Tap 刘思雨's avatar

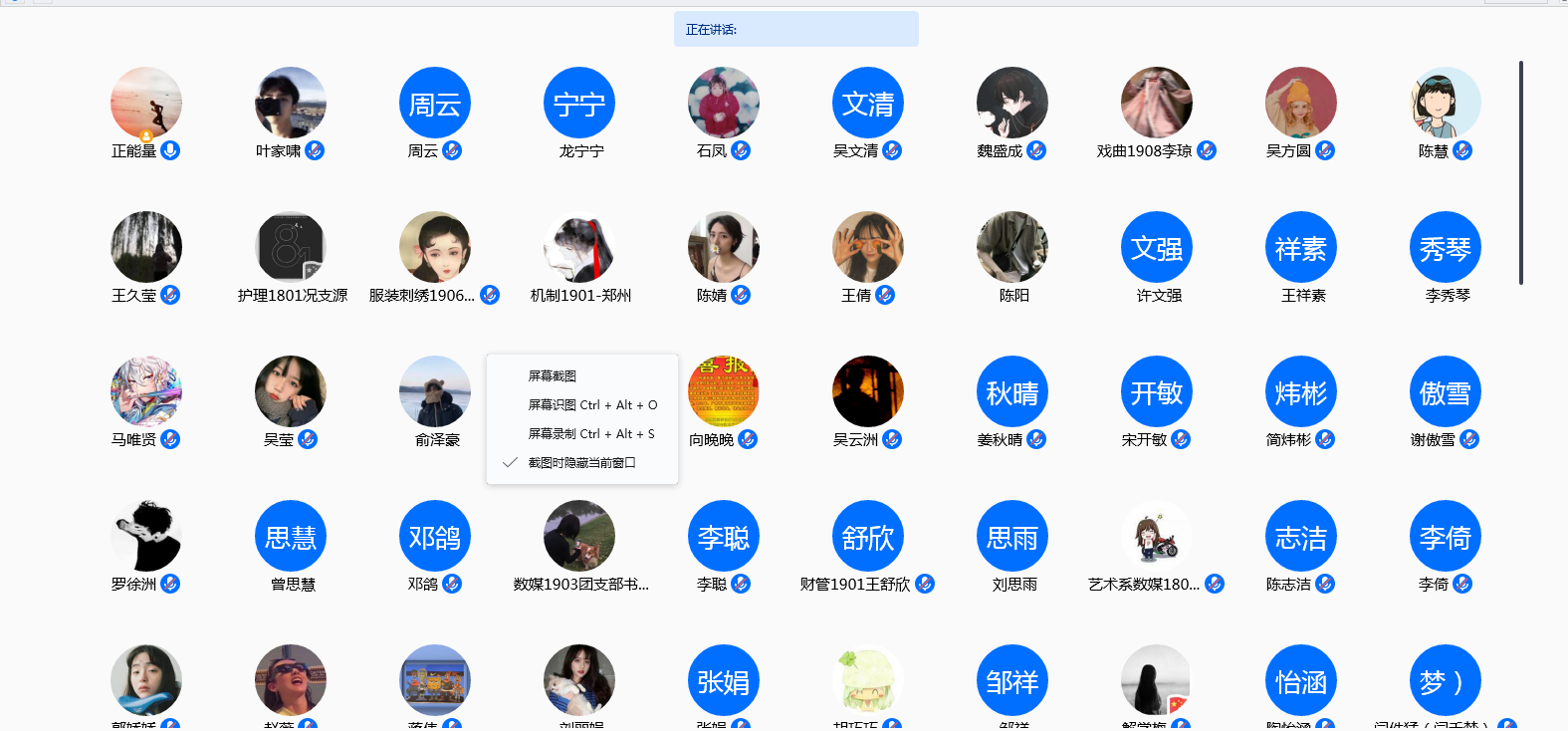coord(1012,537)
